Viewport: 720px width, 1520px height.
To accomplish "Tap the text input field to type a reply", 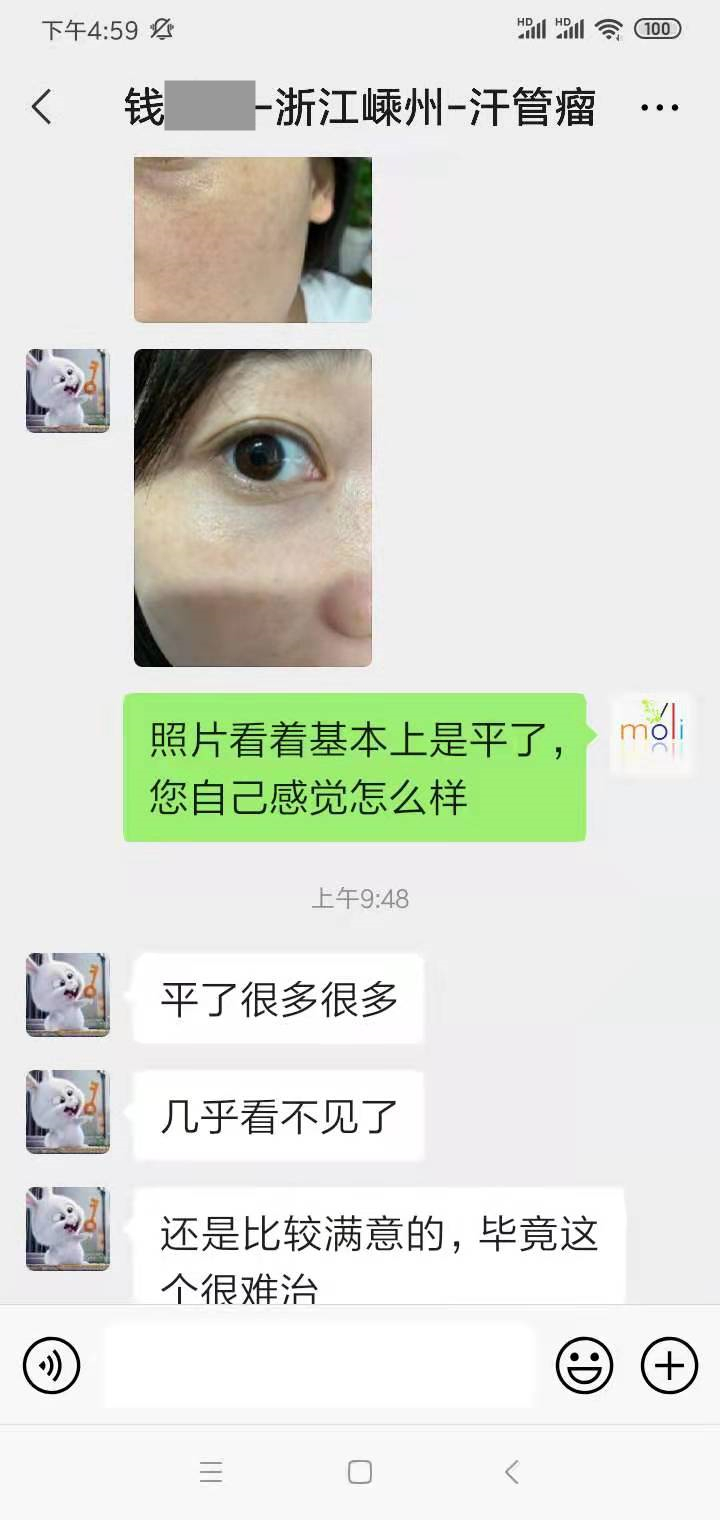I will tap(320, 1365).
